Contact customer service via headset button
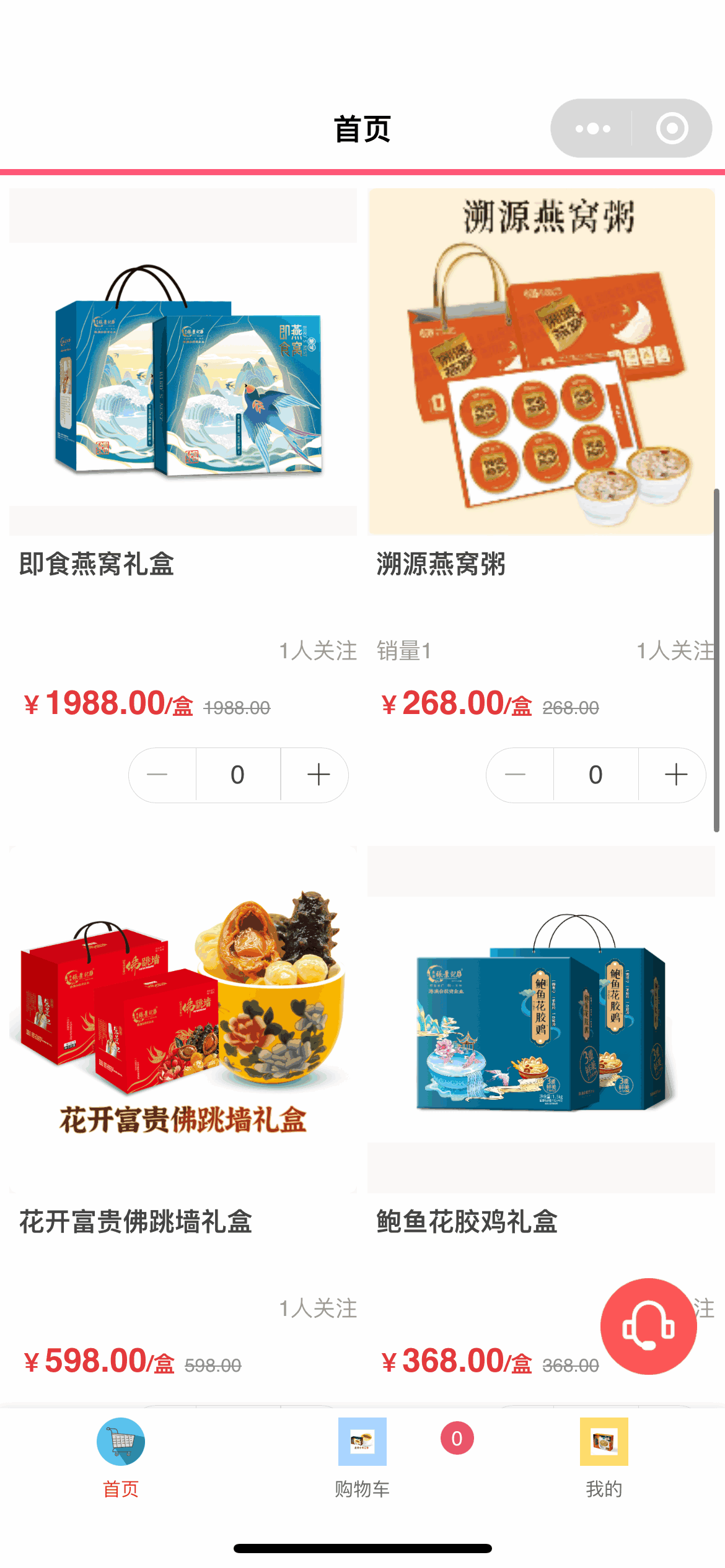 pyautogui.click(x=648, y=1326)
